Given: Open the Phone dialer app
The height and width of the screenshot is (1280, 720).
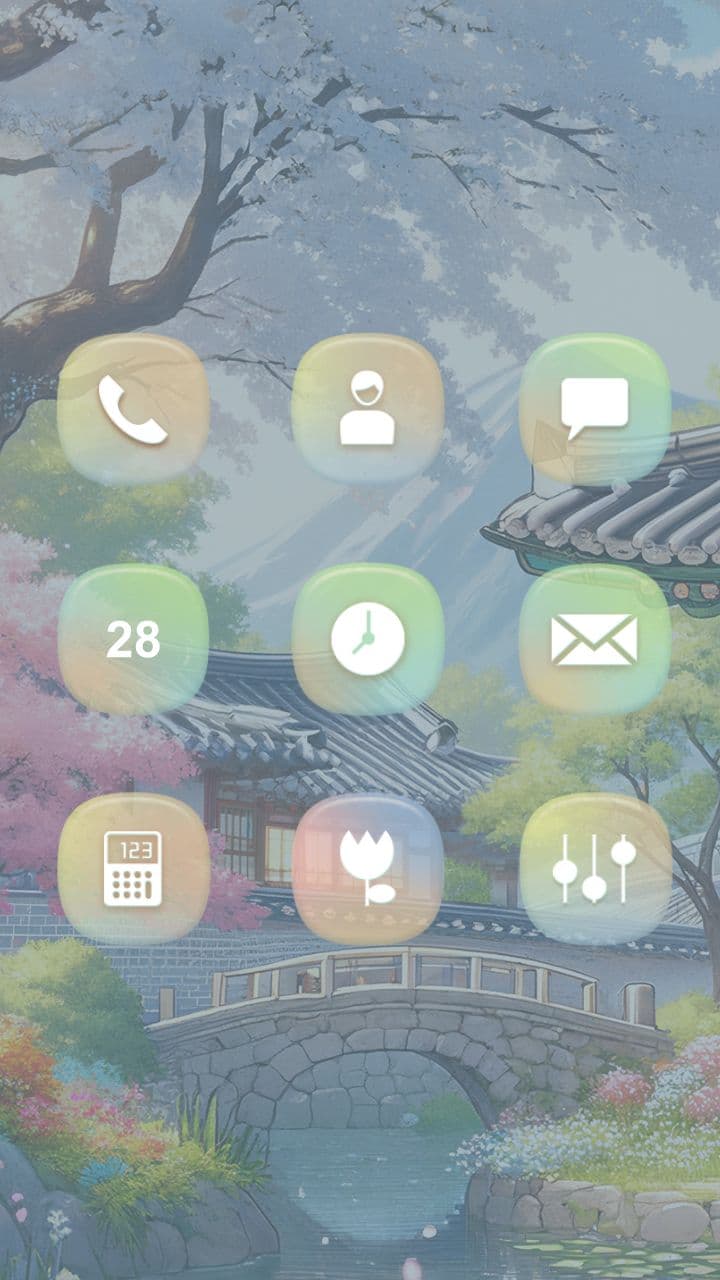Looking at the screenshot, I should (133, 409).
